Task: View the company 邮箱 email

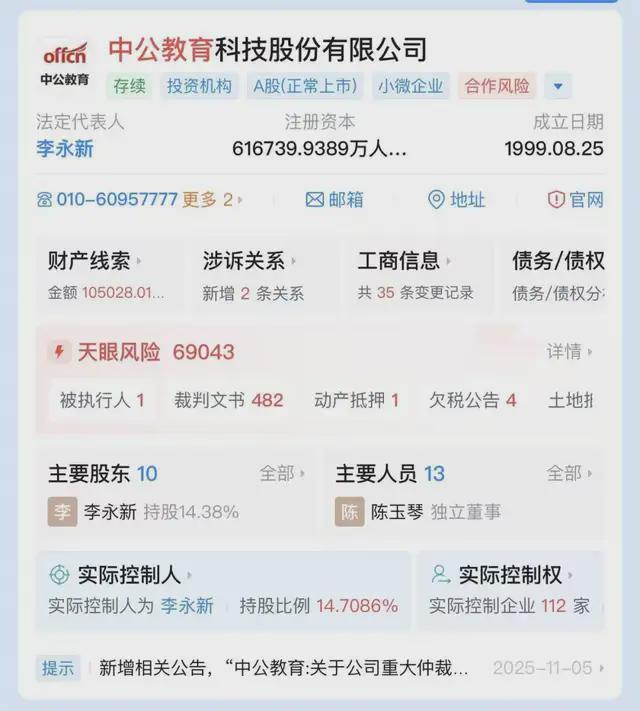Action: (x=334, y=200)
